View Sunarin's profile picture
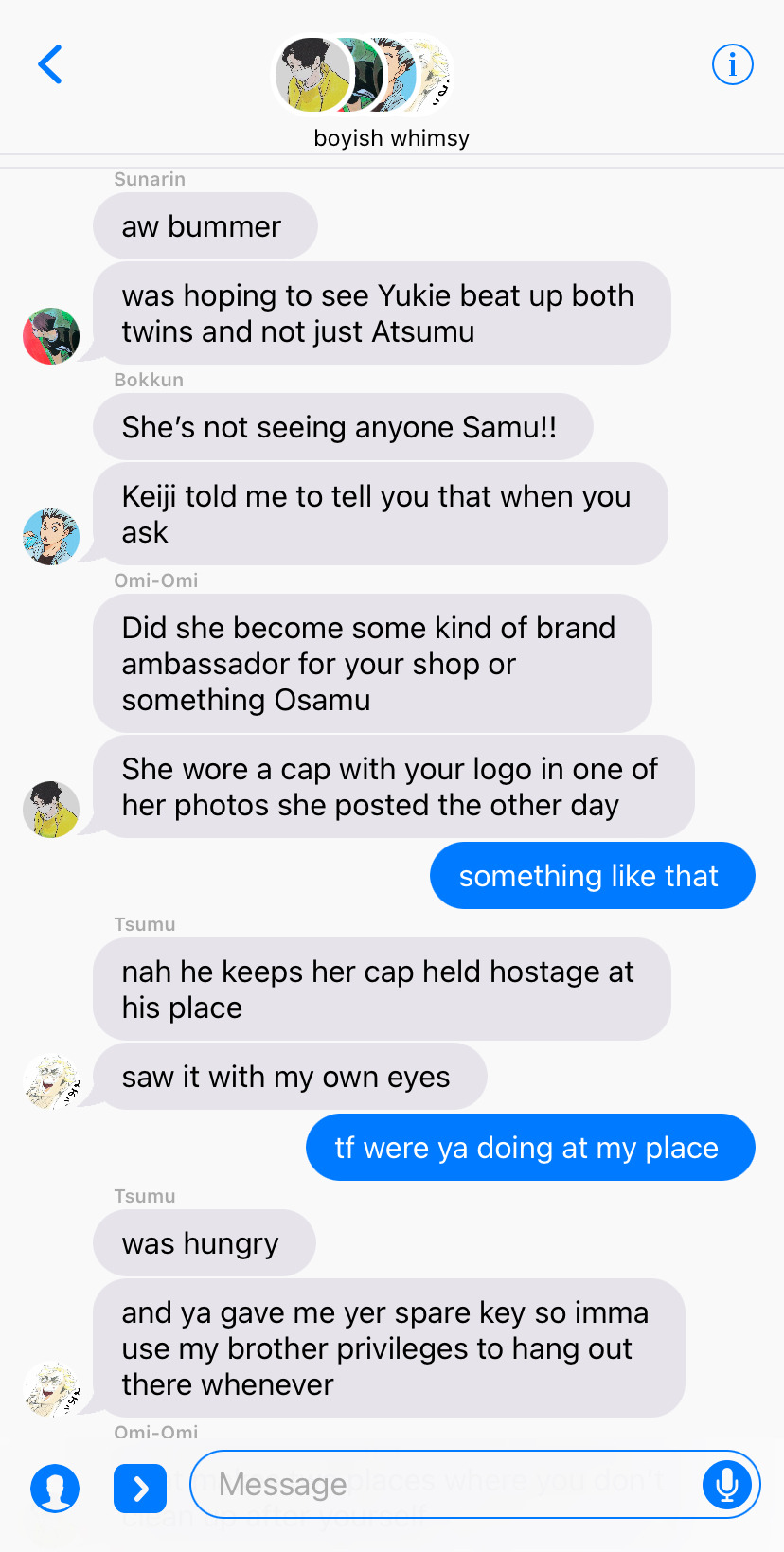784x1552 pixels. pyautogui.click(x=51, y=336)
